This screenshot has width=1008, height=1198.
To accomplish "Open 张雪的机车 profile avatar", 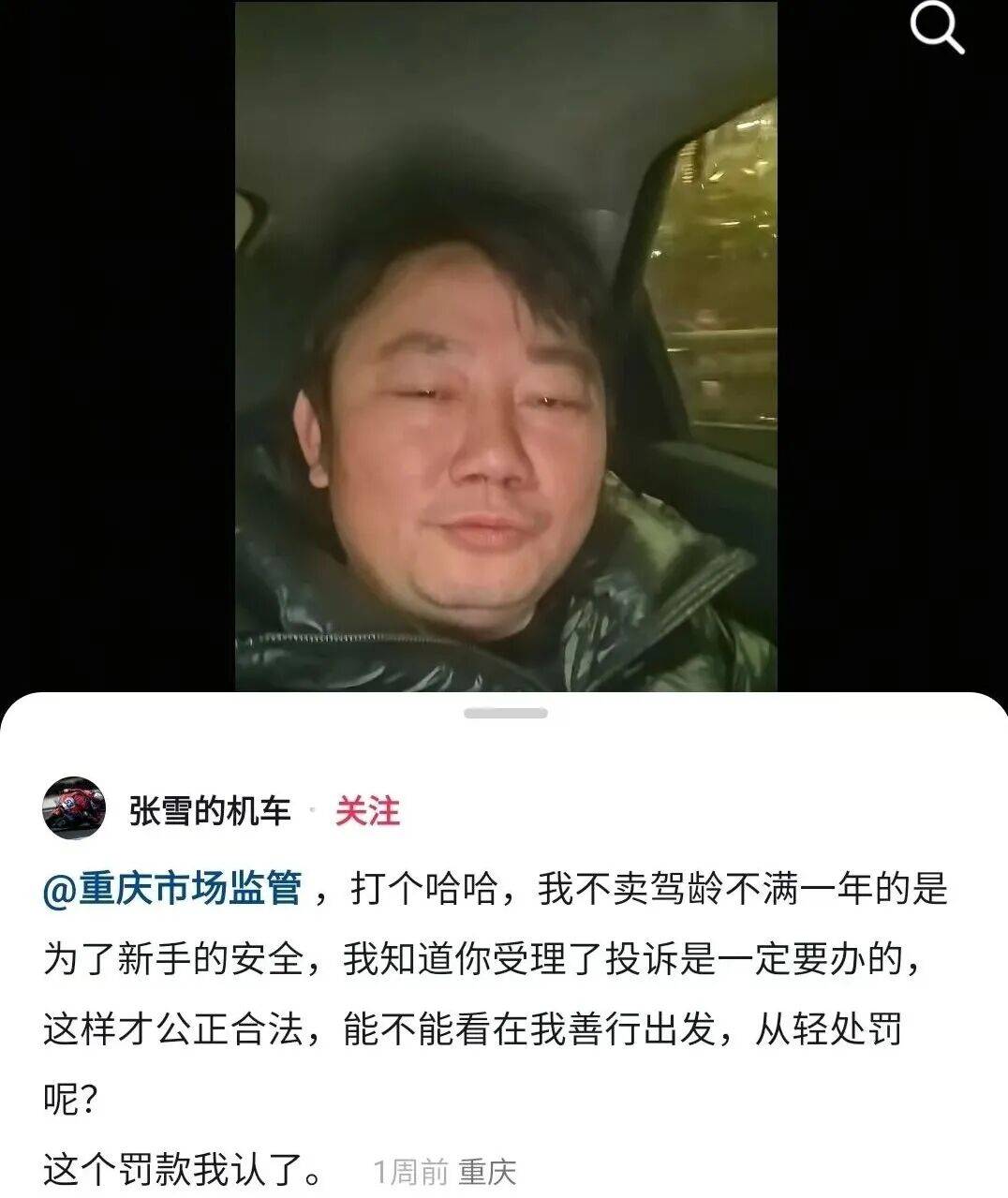I will click(x=74, y=808).
